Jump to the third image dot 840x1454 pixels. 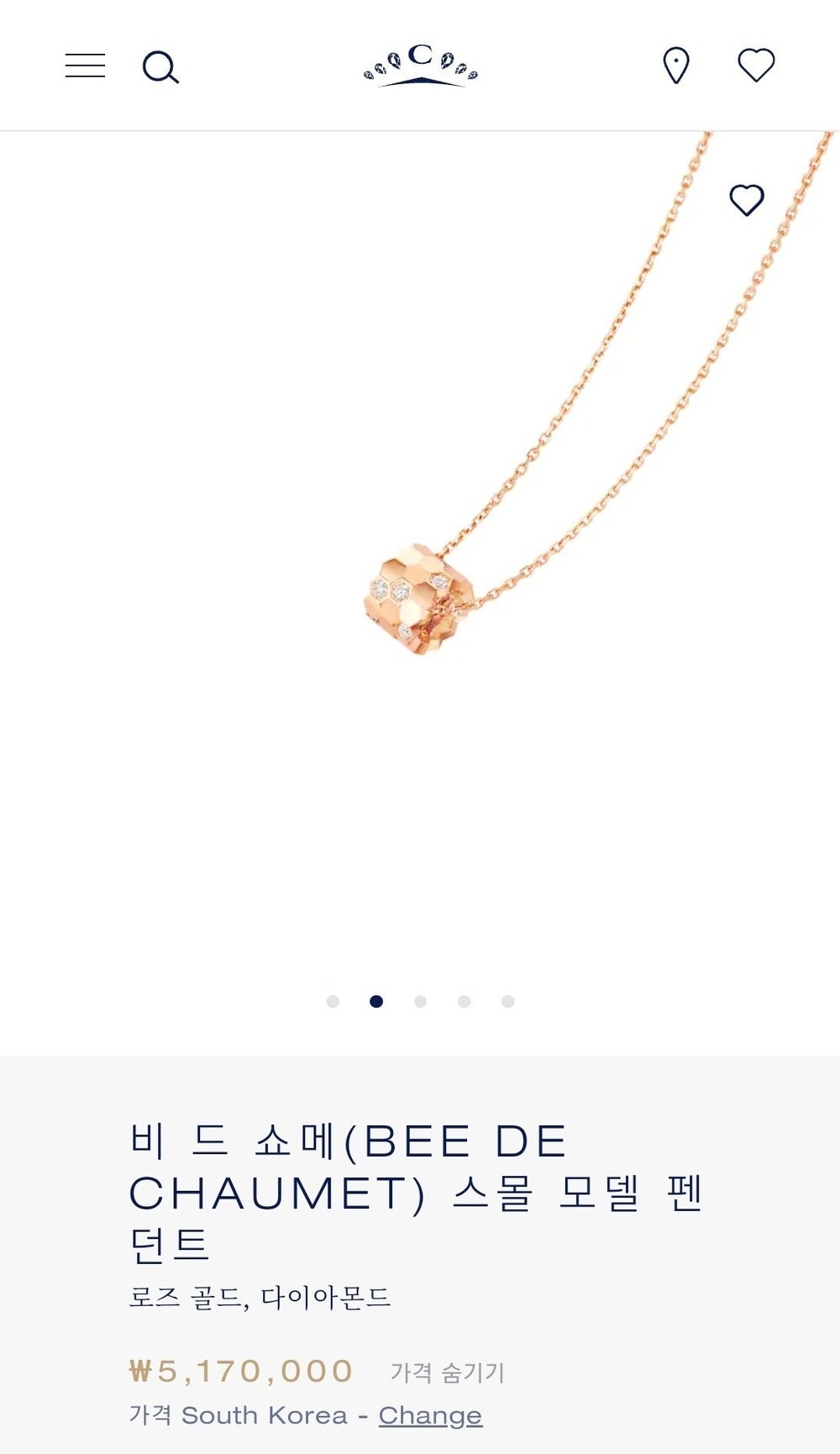(420, 1001)
